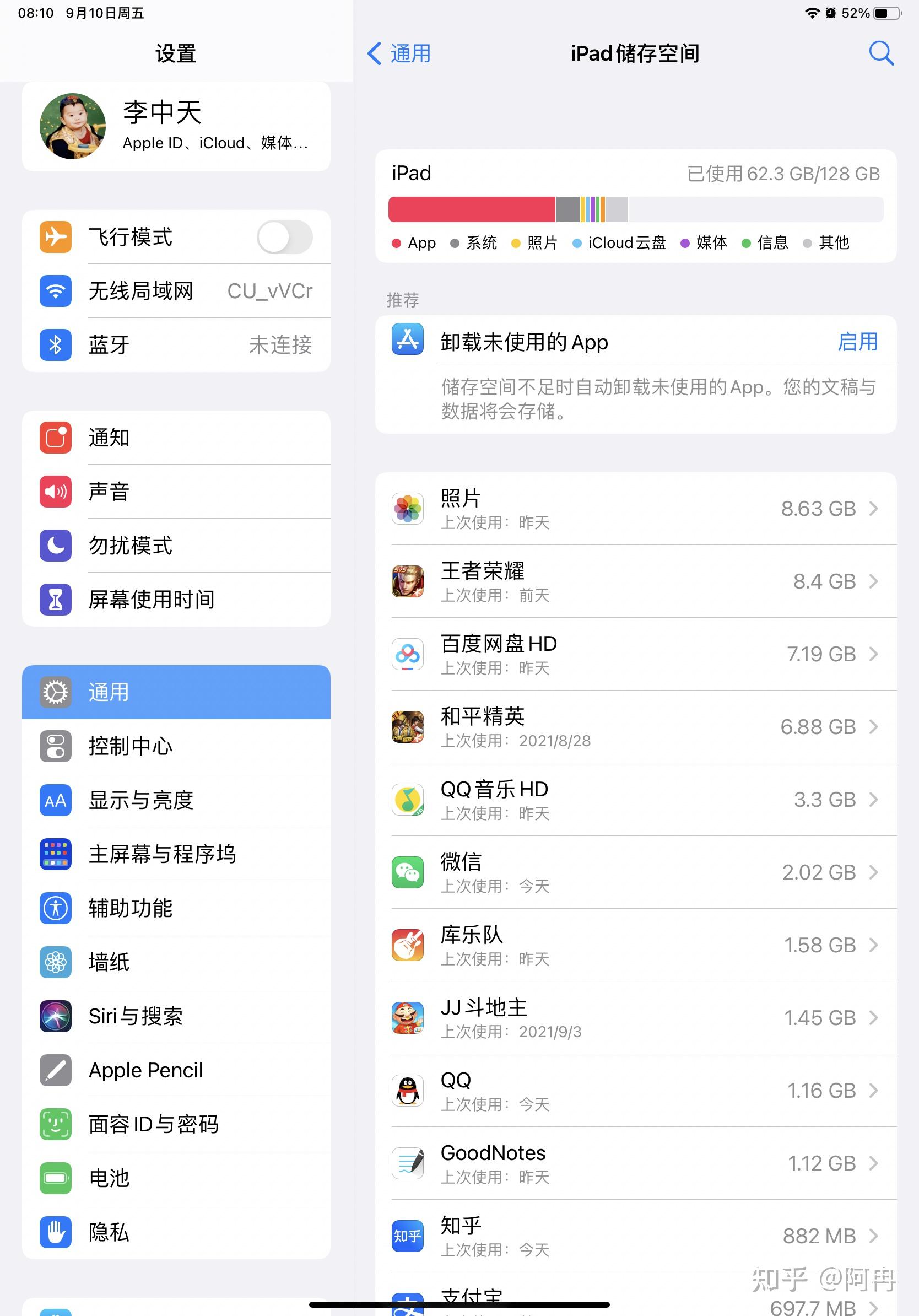Open 通知 settings
The height and width of the screenshot is (1316, 919).
pyautogui.click(x=176, y=438)
